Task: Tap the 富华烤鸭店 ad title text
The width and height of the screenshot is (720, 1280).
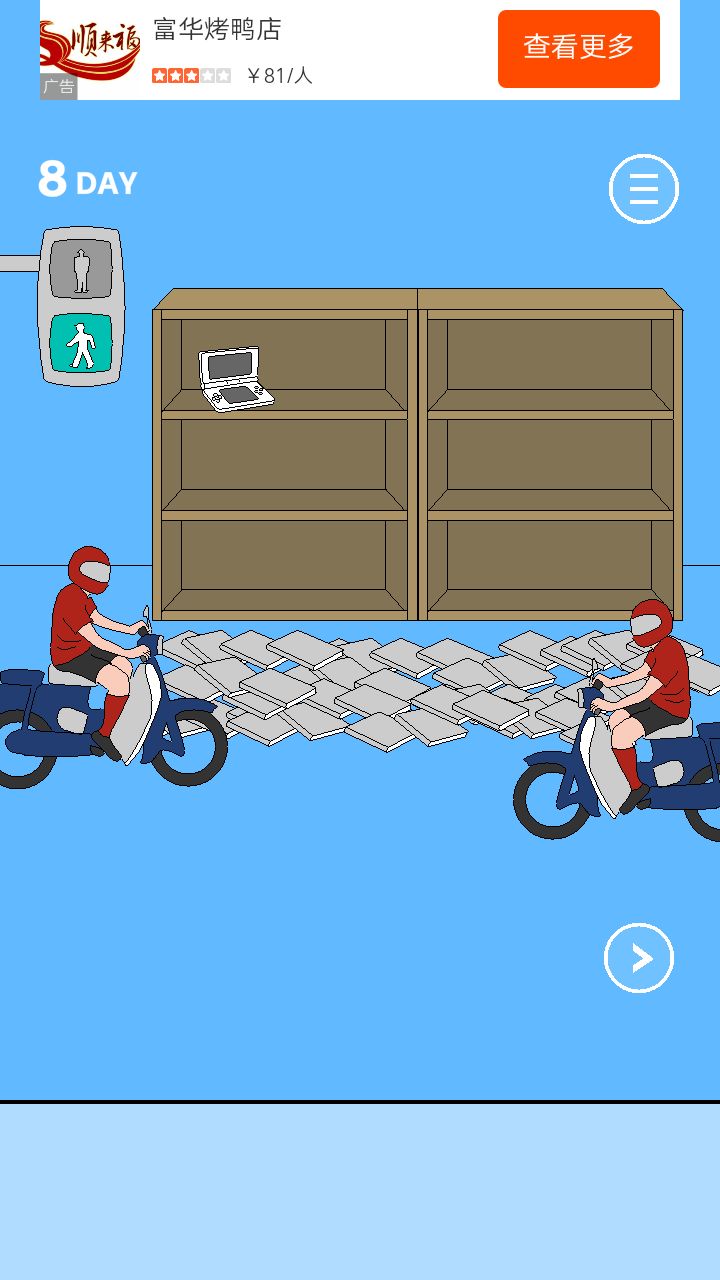Action: (216, 31)
